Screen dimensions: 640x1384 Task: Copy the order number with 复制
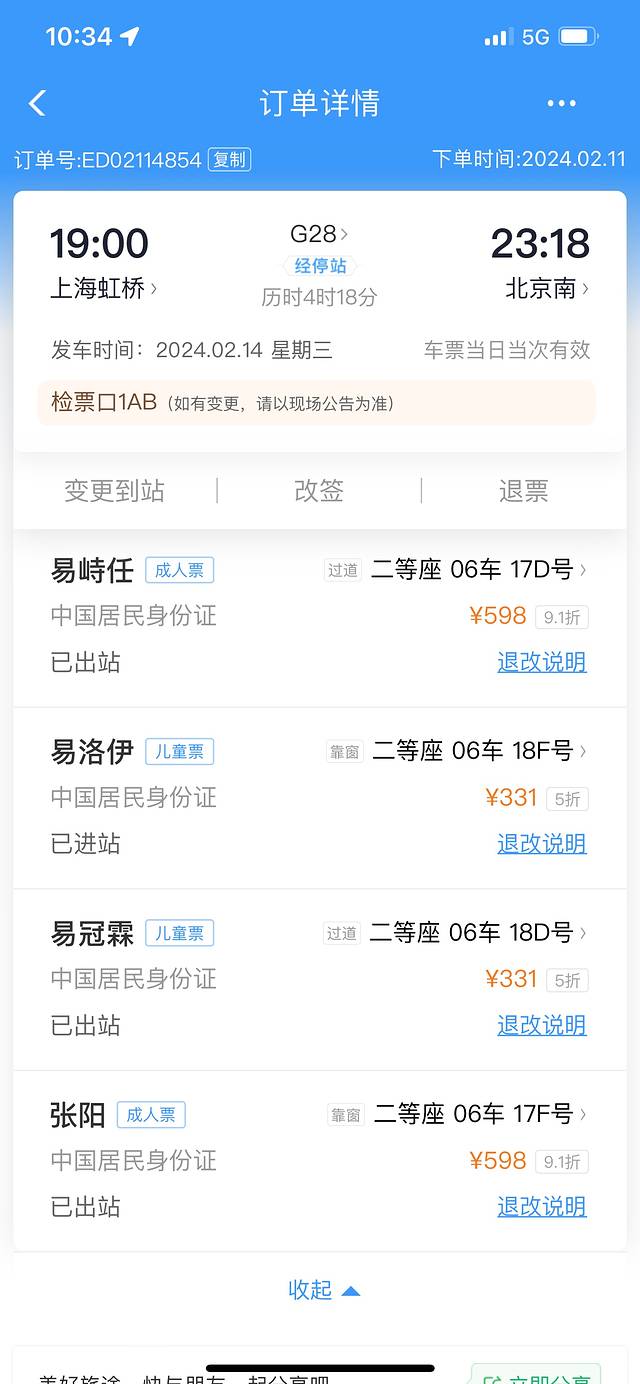pos(229,159)
